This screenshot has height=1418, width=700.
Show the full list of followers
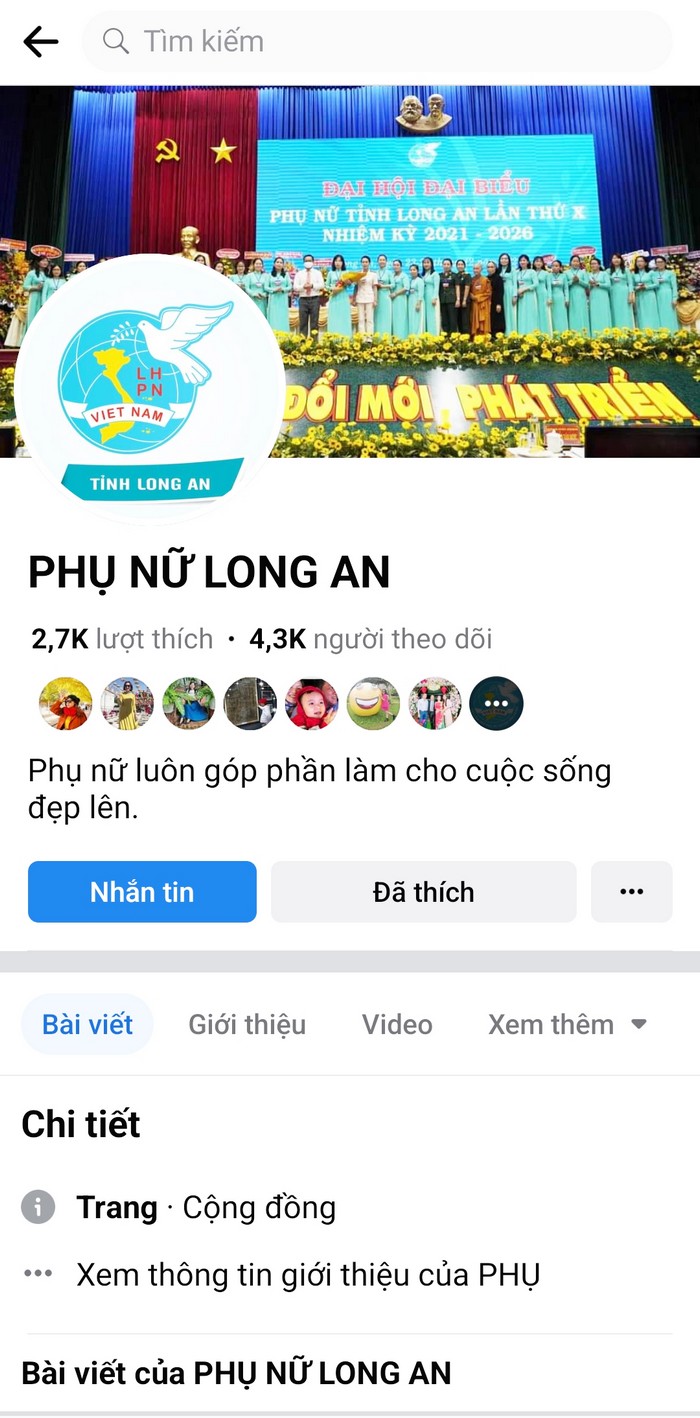(x=496, y=704)
